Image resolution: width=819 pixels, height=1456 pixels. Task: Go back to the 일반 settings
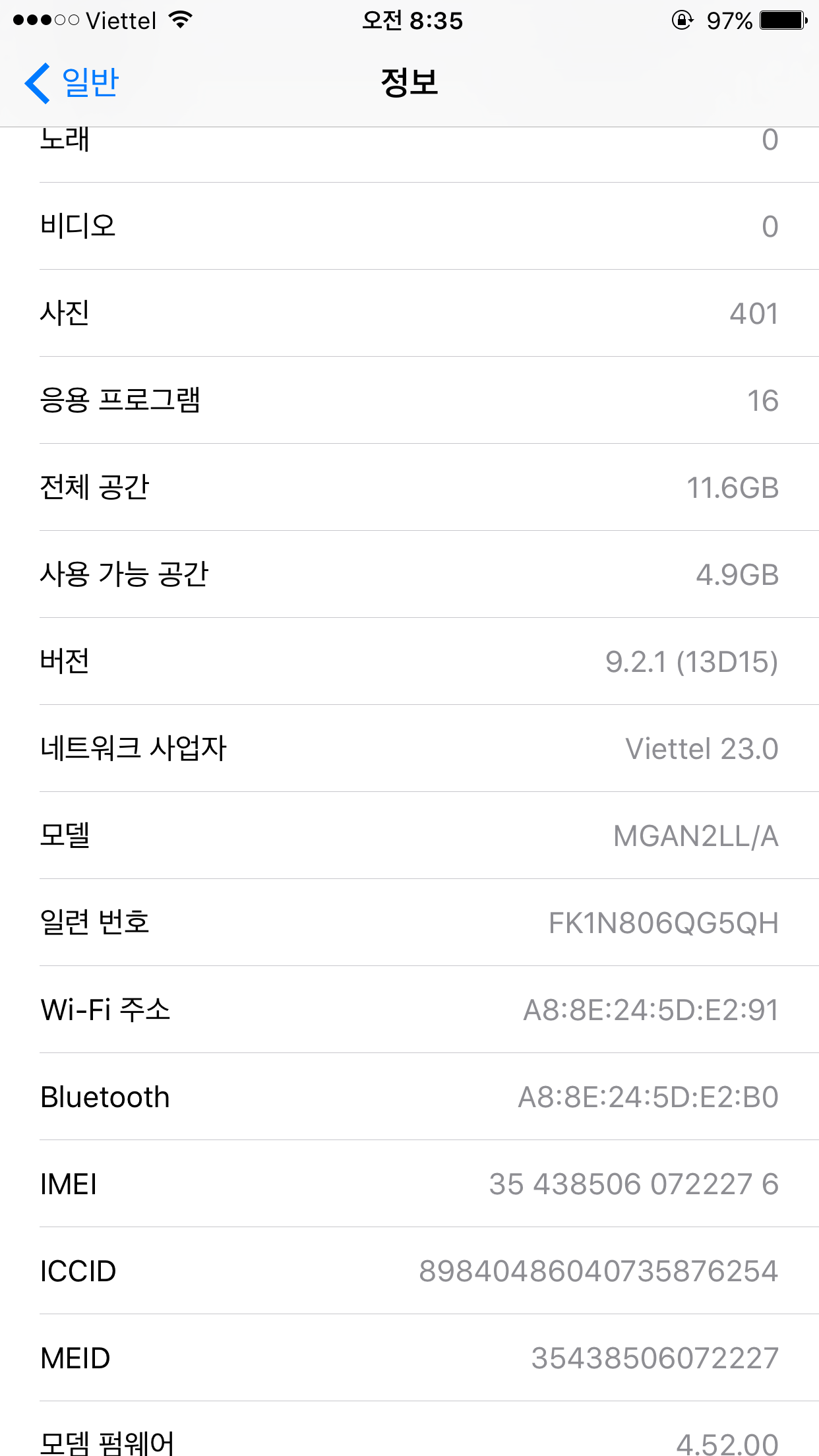coord(72,83)
